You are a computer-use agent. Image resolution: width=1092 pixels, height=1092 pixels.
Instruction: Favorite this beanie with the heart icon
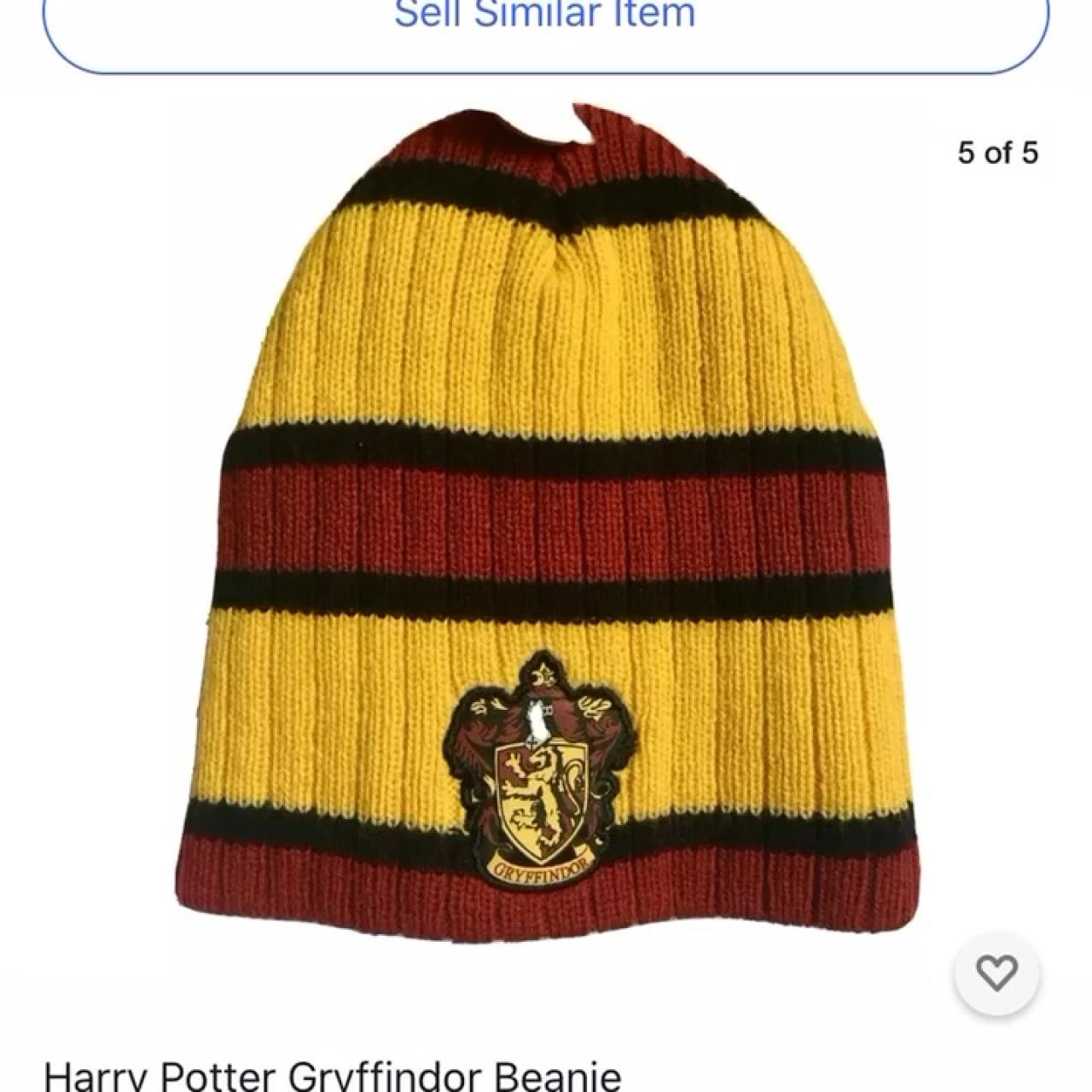[996, 973]
